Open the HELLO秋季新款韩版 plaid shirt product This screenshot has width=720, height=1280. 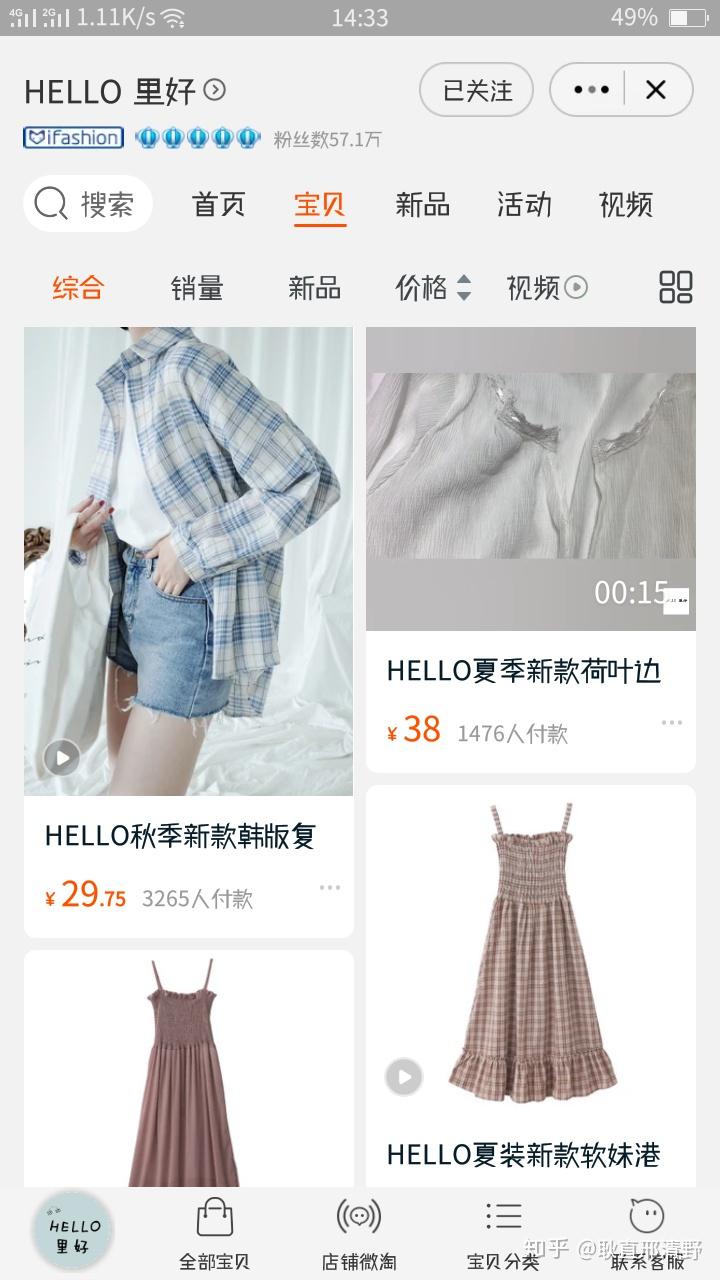188,560
